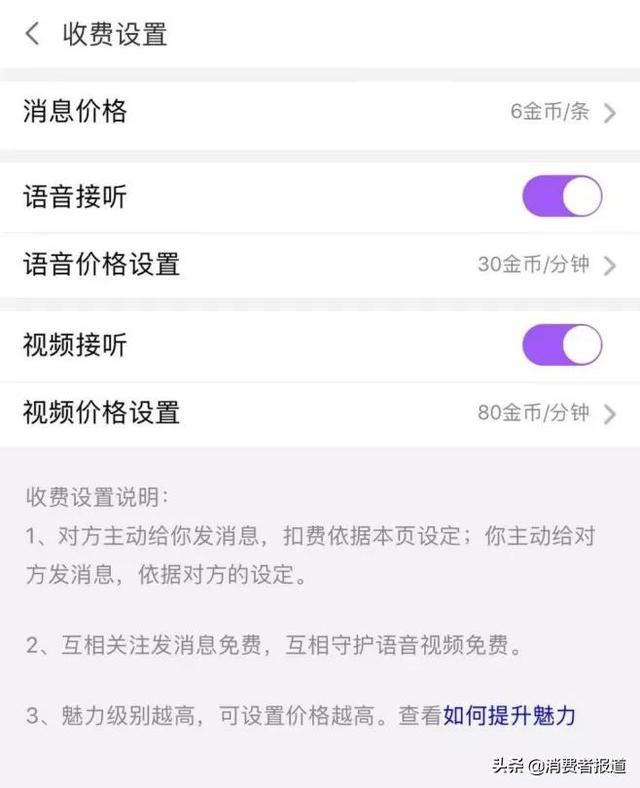Open 视频价格设置 row
The width and height of the screenshot is (640, 788).
[x=320, y=412]
